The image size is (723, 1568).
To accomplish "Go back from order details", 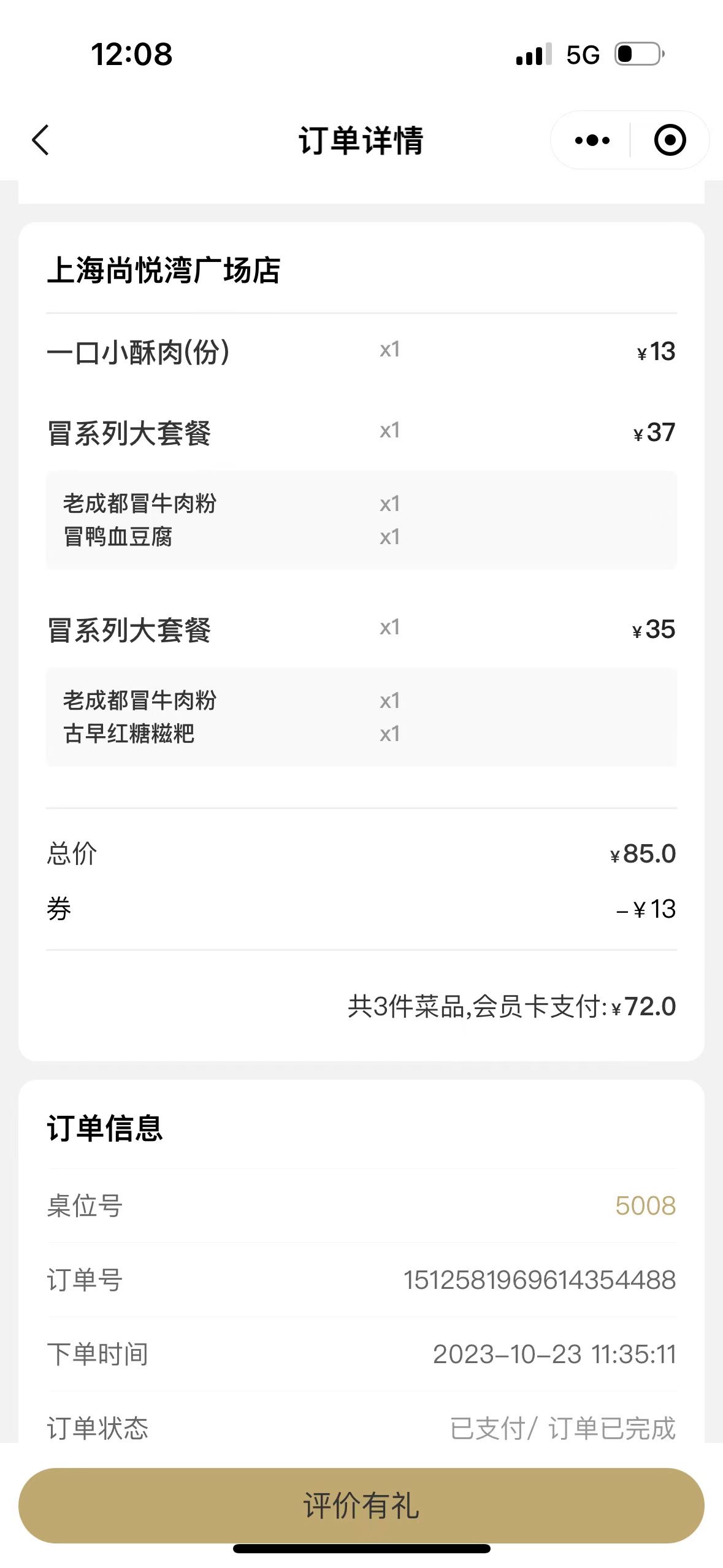I will click(40, 140).
